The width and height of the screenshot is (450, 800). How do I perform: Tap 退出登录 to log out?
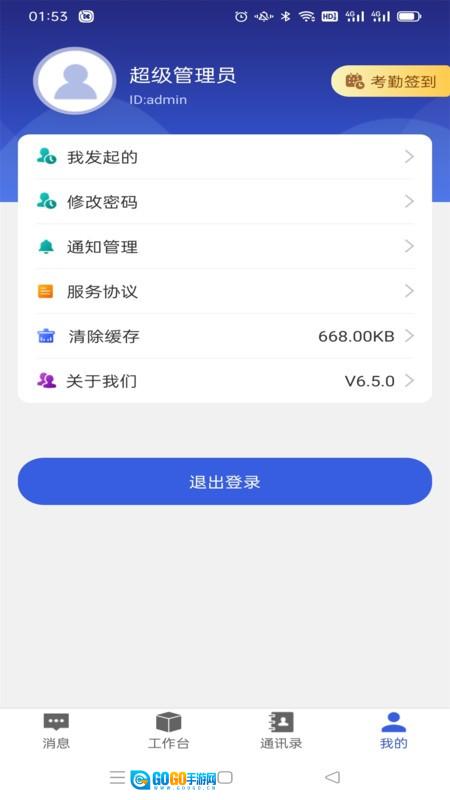[x=225, y=482]
